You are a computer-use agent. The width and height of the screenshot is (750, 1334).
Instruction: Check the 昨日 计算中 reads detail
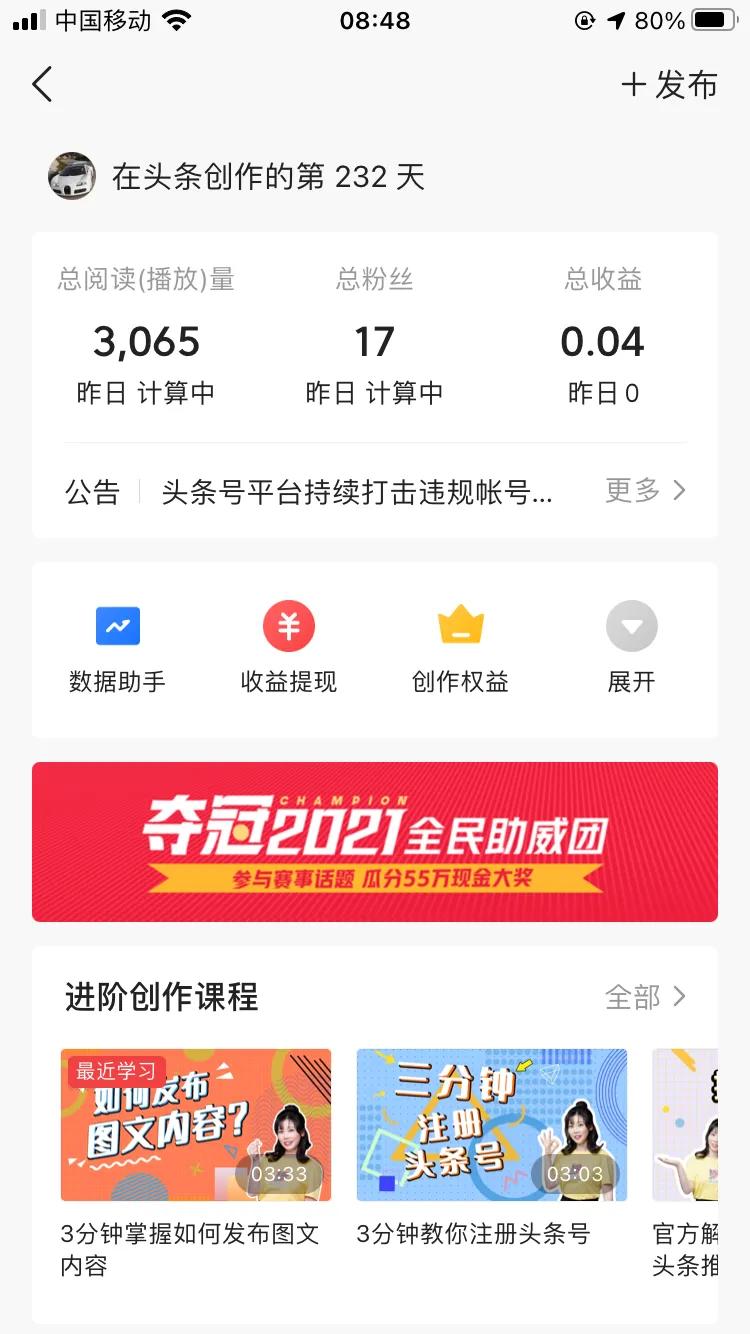(146, 393)
